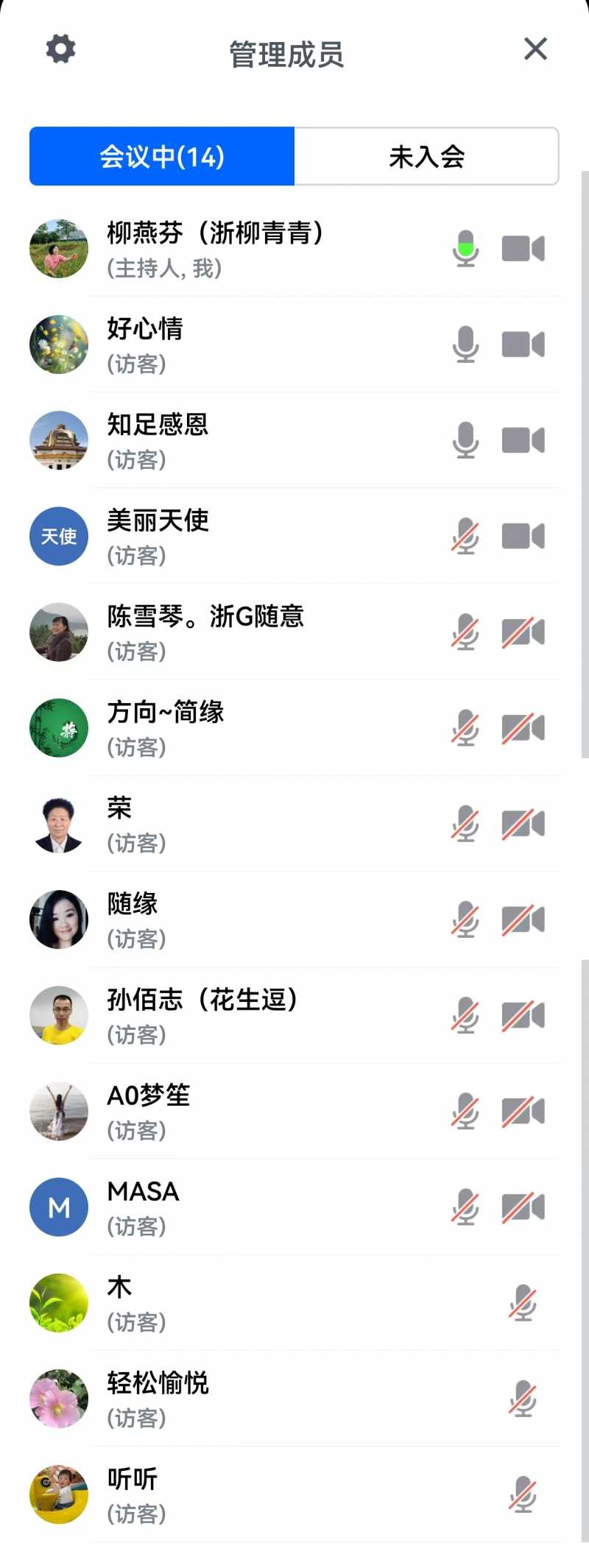
Task: Select the 会议中(14) tab
Action: coord(162,156)
